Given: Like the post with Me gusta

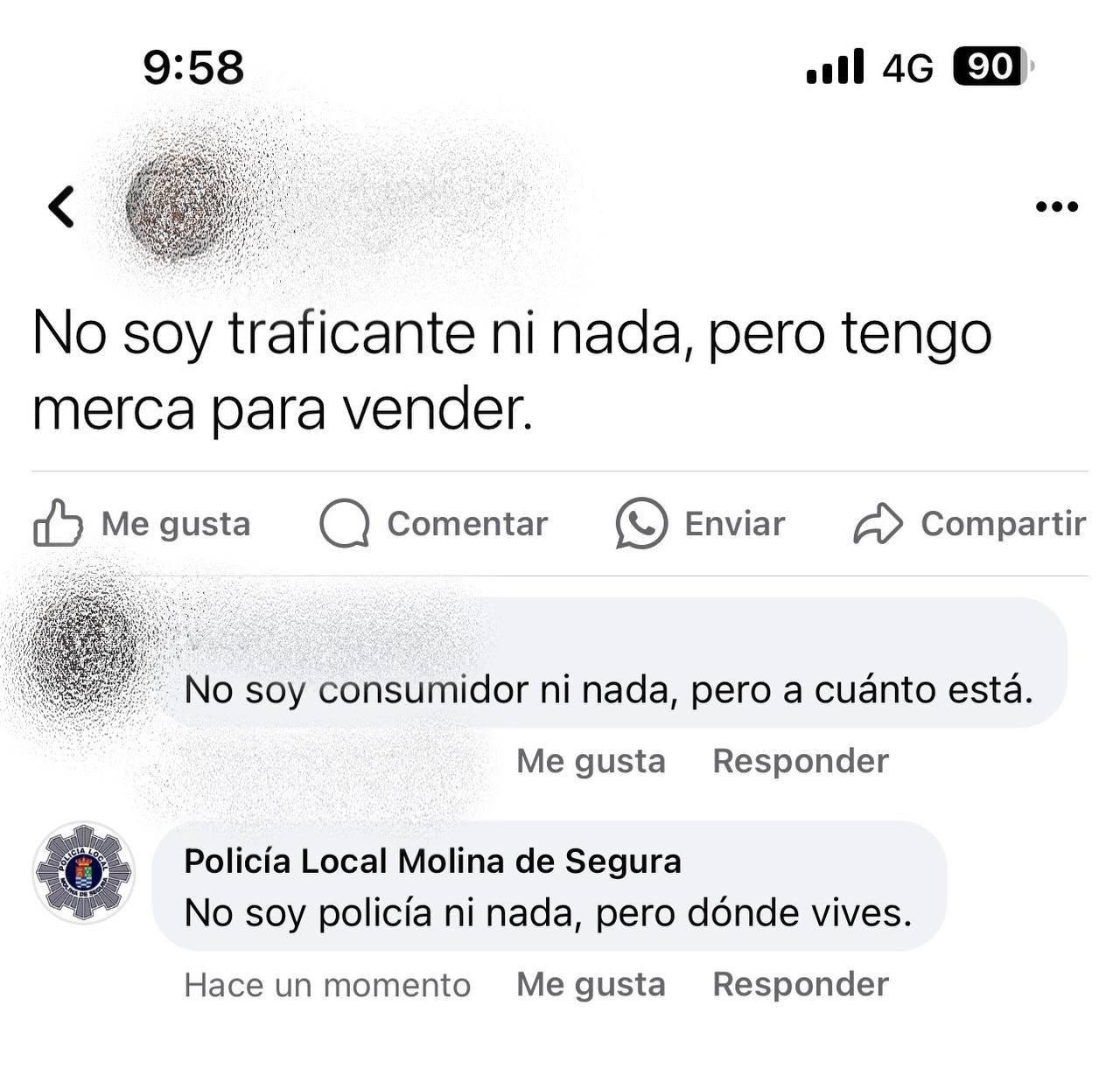Looking at the screenshot, I should (143, 523).
